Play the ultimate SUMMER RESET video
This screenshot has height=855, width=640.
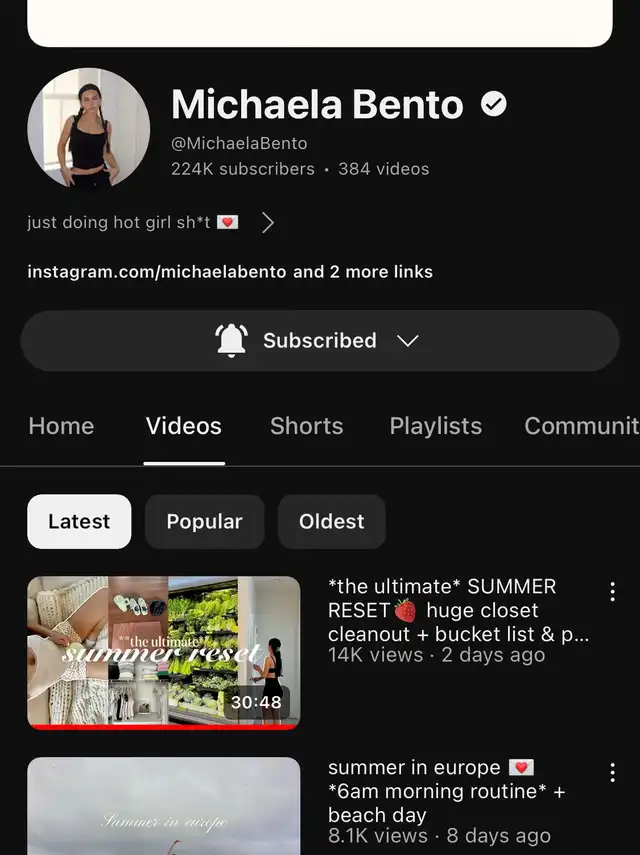(163, 652)
